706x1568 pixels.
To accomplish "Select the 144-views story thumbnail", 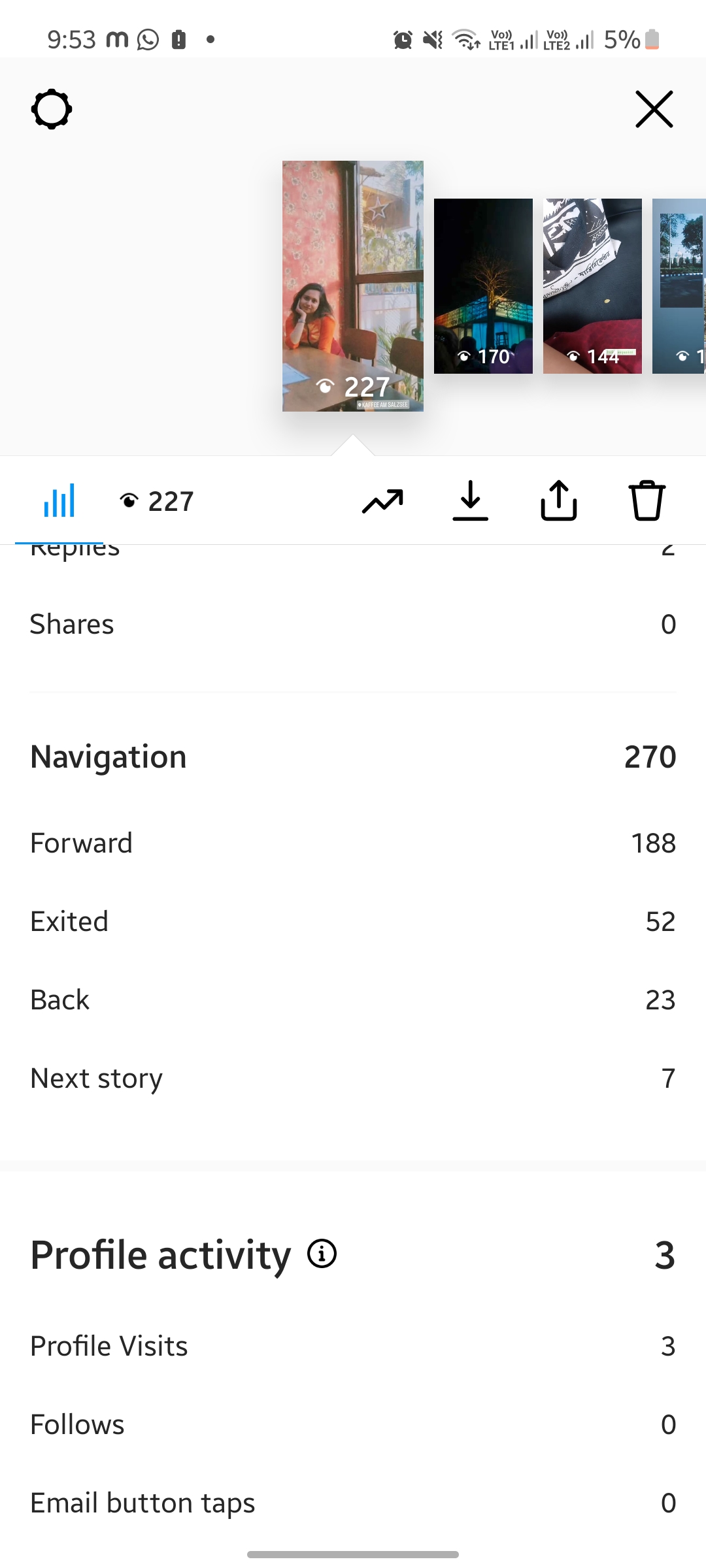I will click(592, 286).
